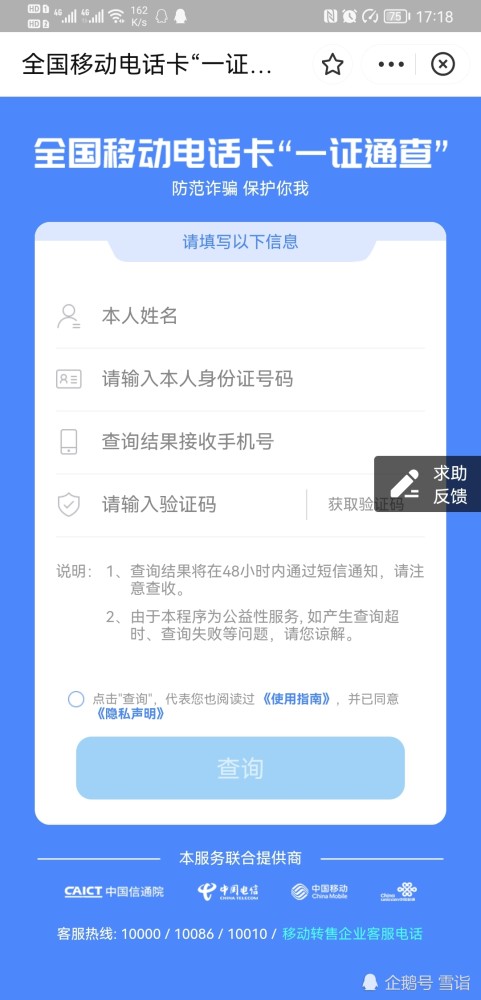Close the mini program with the X button

click(443, 64)
